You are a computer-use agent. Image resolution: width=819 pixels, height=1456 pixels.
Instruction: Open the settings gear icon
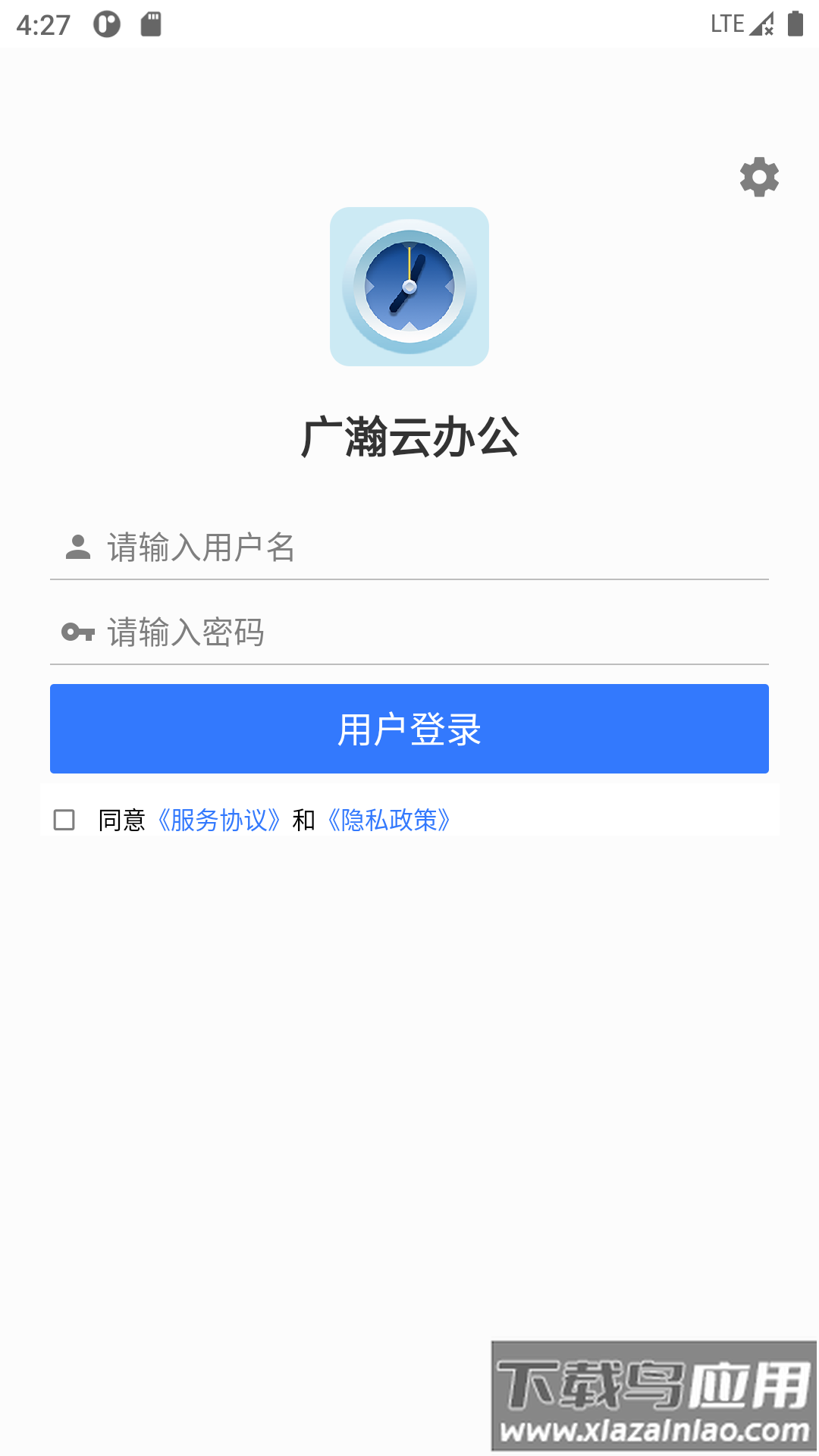758,177
